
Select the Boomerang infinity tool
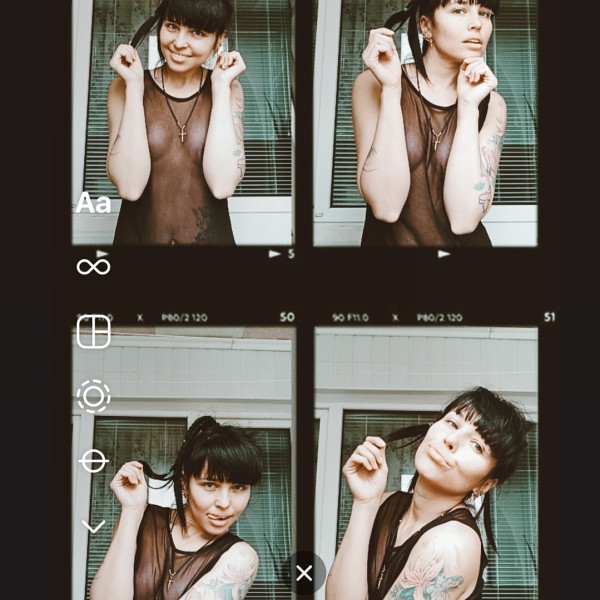93,266
